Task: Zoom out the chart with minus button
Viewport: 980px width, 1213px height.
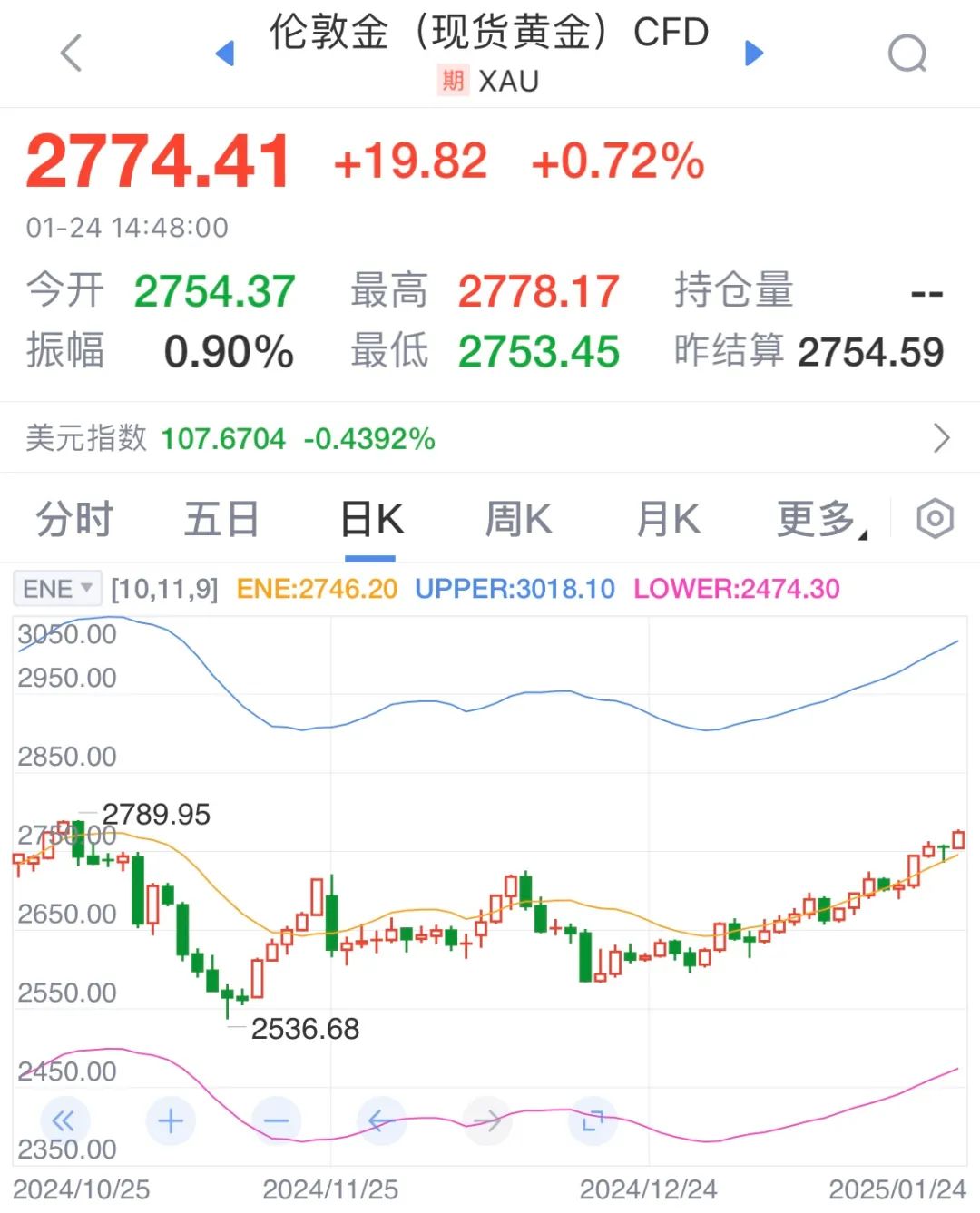Action: pyautogui.click(x=276, y=1121)
